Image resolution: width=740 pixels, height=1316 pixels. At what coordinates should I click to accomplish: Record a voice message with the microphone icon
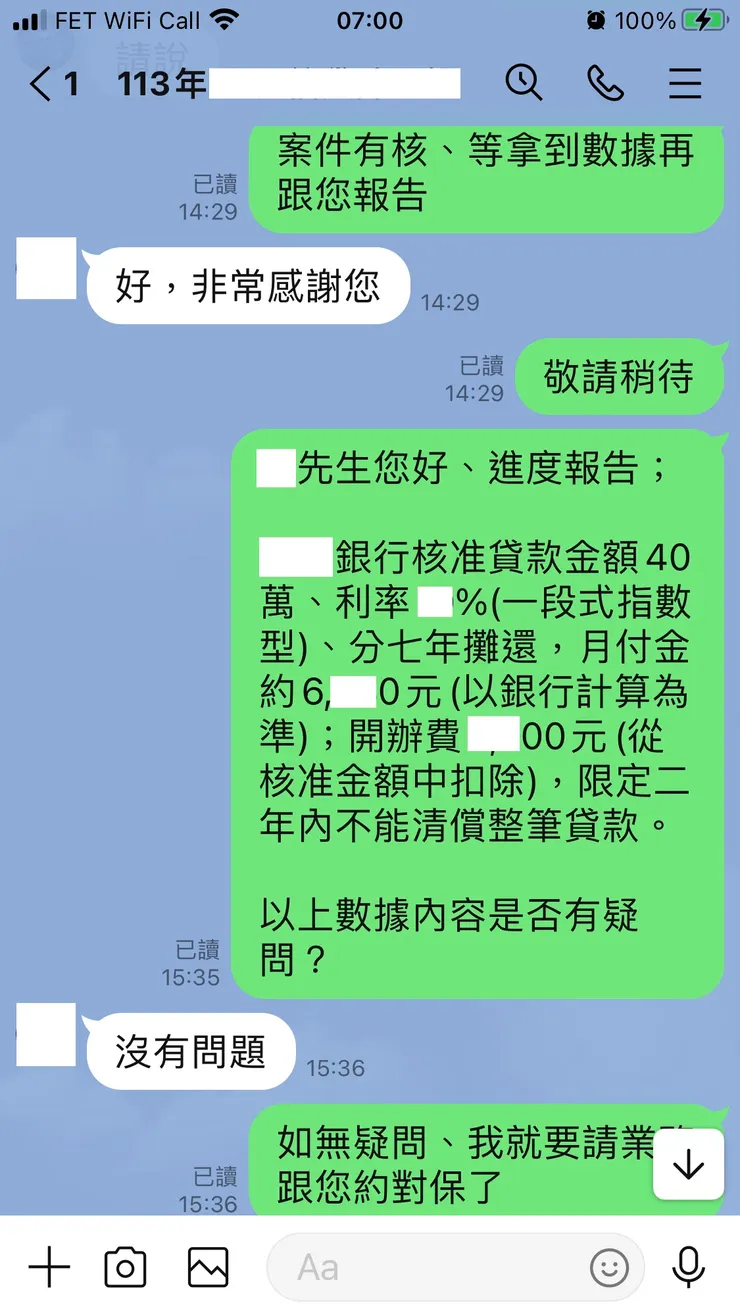pos(688,1267)
